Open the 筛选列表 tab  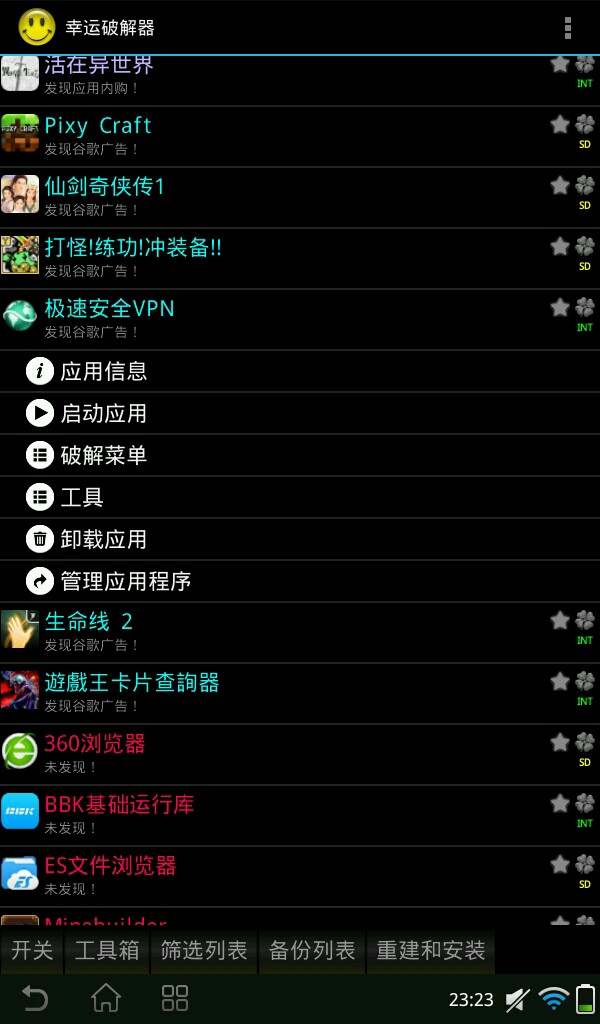204,950
